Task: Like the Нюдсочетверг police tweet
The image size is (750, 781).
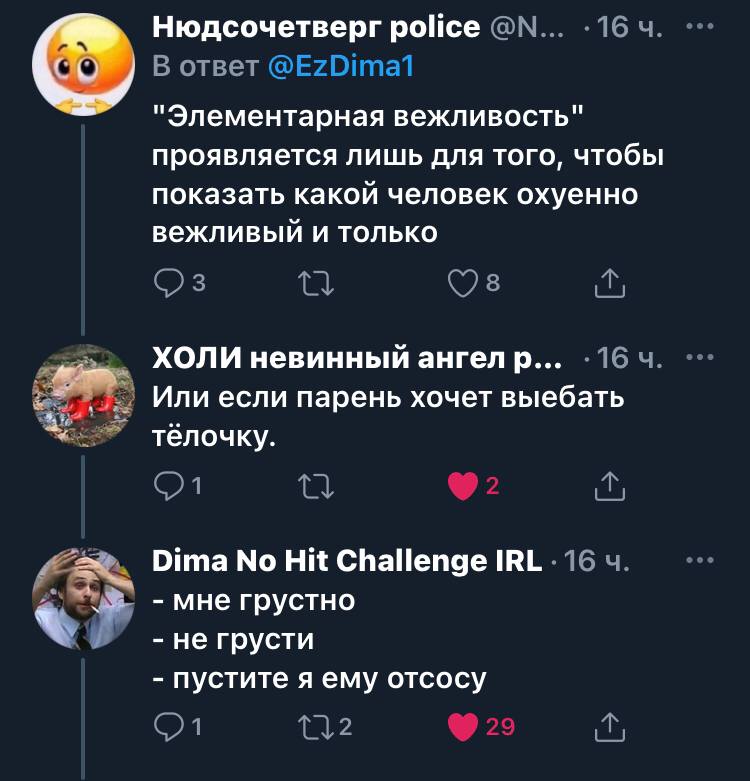Action: pos(461,286)
